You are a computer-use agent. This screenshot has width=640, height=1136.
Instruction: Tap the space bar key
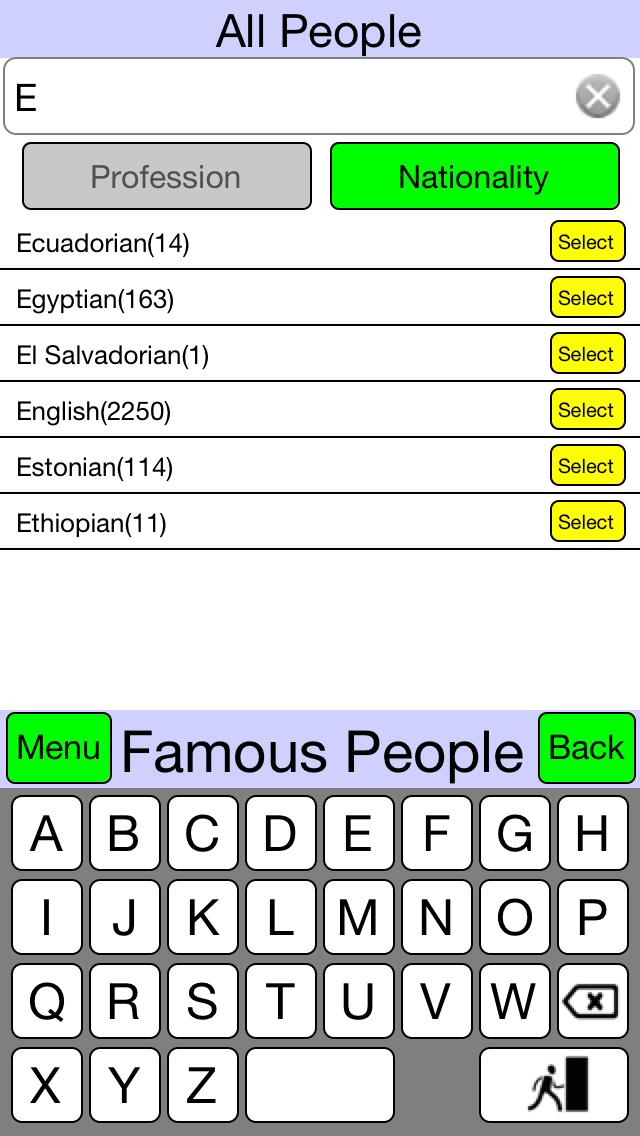coord(320,1085)
